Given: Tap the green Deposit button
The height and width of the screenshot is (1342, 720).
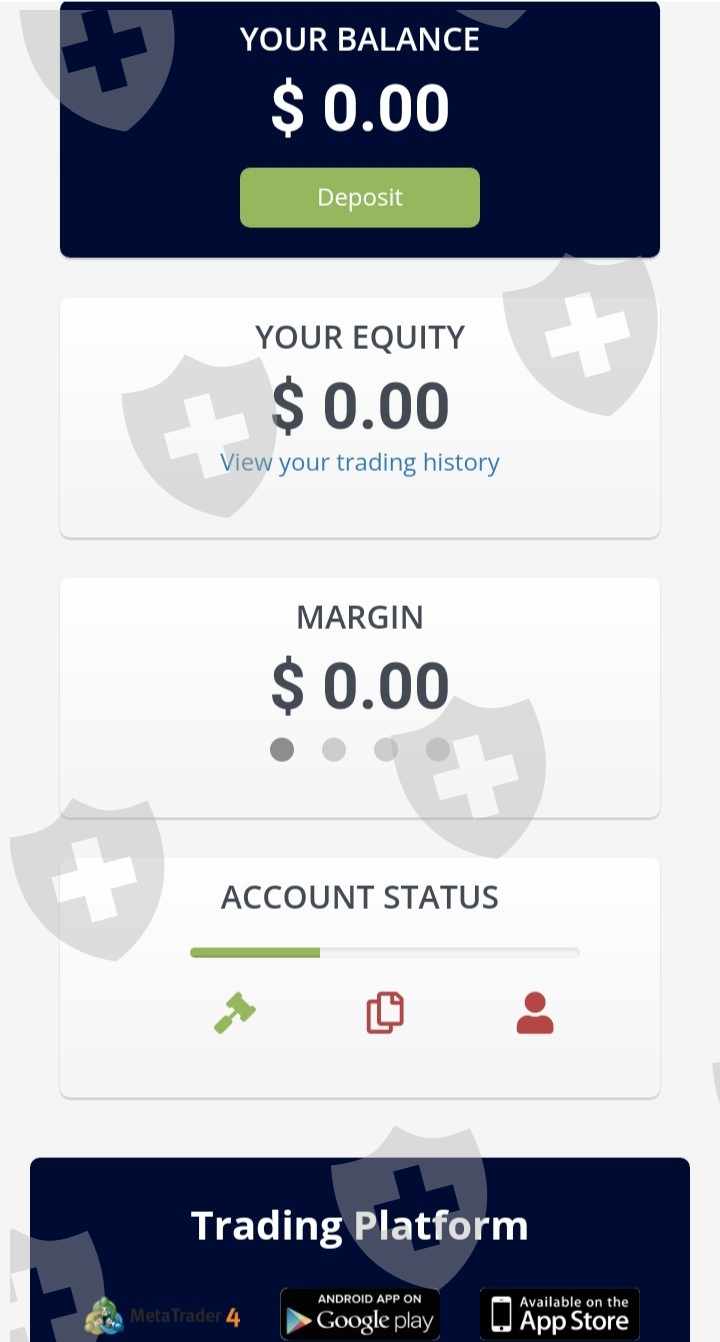Looking at the screenshot, I should [360, 197].
